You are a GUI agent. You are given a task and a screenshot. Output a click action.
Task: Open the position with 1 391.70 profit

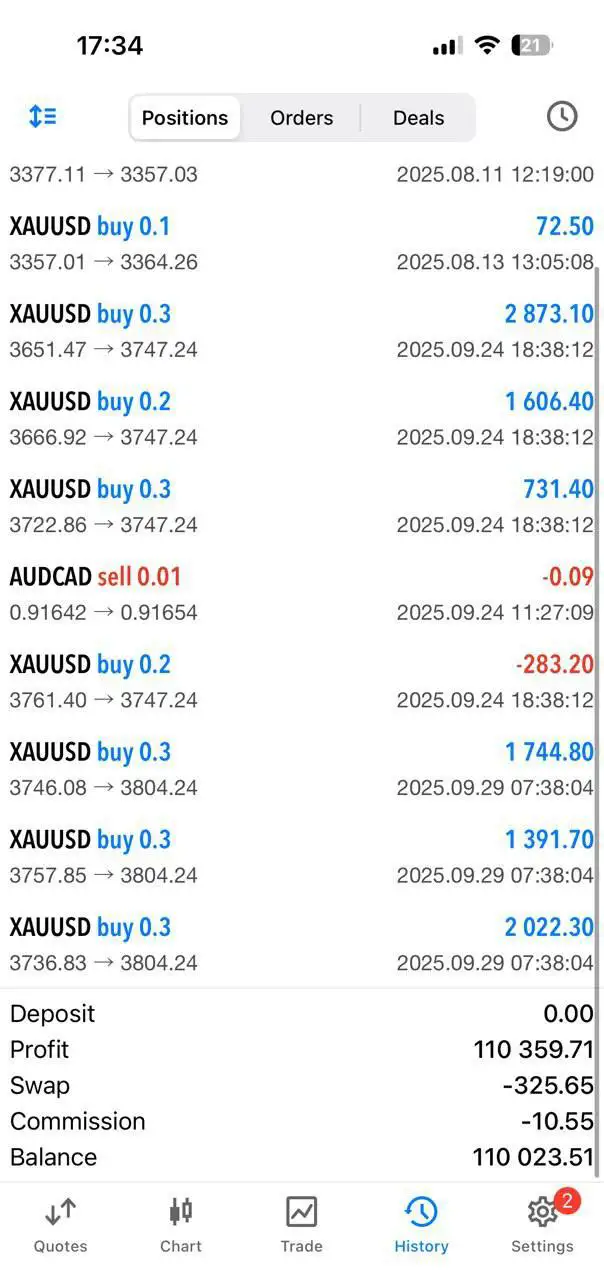(x=301, y=857)
